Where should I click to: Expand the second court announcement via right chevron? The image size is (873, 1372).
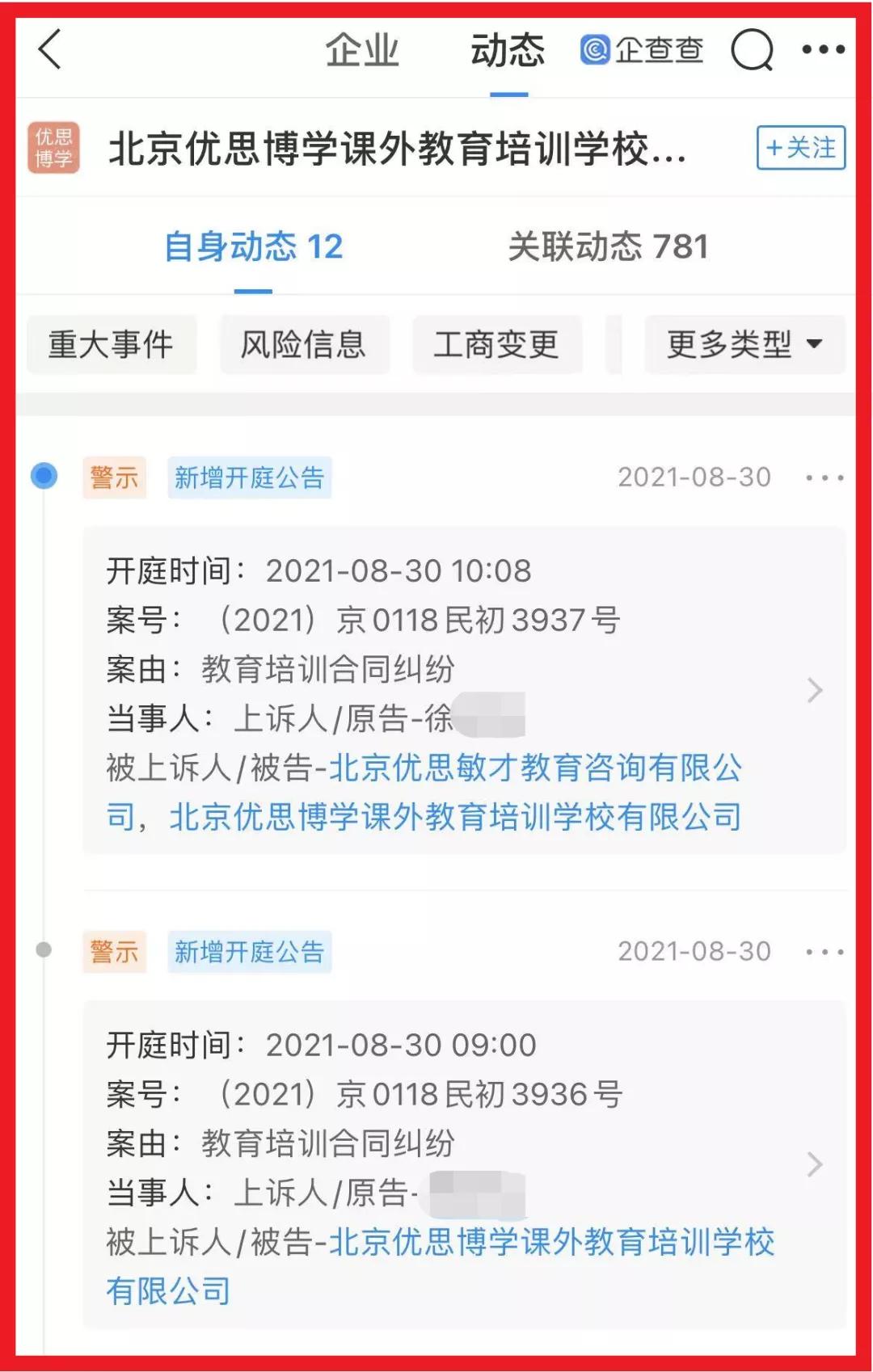coord(812,1164)
